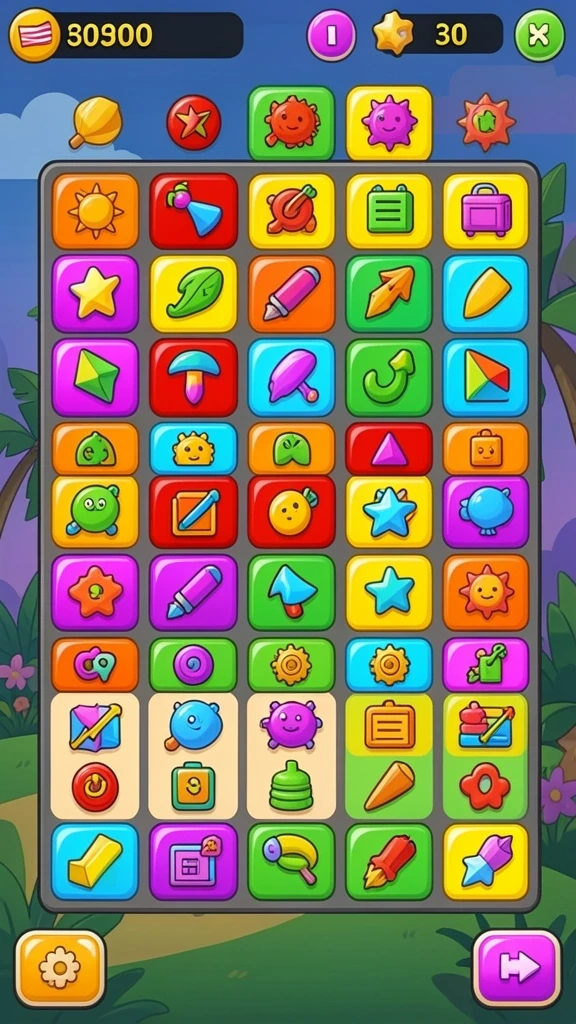Tap the gold bar tile on blue

[95, 862]
